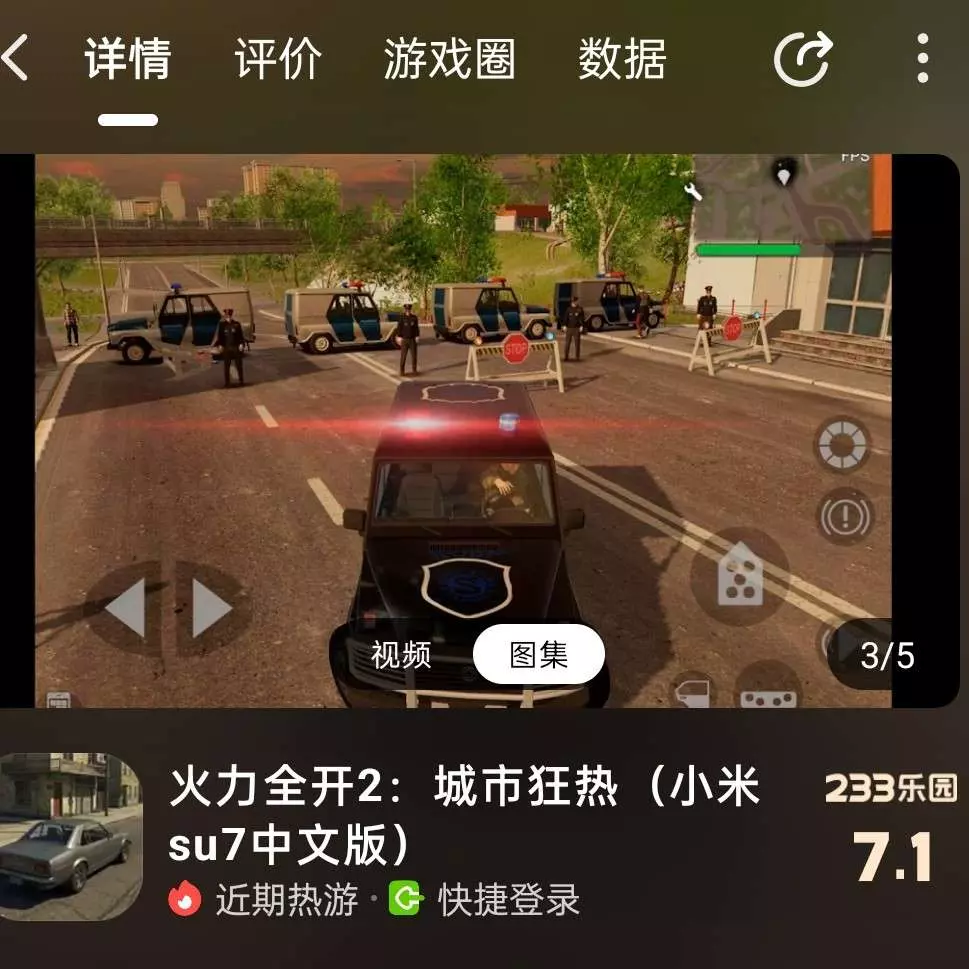Viewport: 969px width, 969px height.
Task: Switch the media viewer to 视频
Action: coord(401,656)
